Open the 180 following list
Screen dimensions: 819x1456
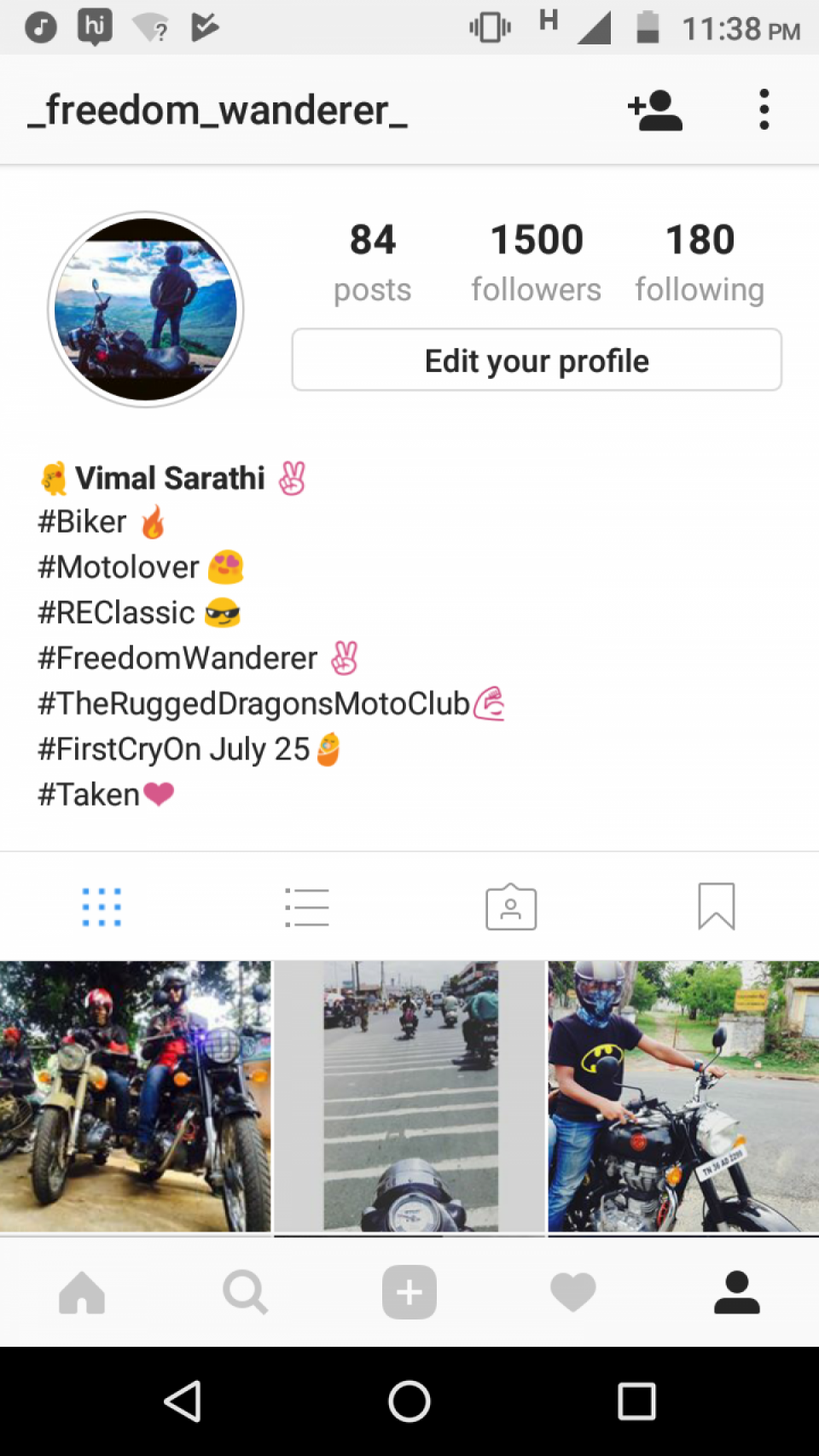700,261
